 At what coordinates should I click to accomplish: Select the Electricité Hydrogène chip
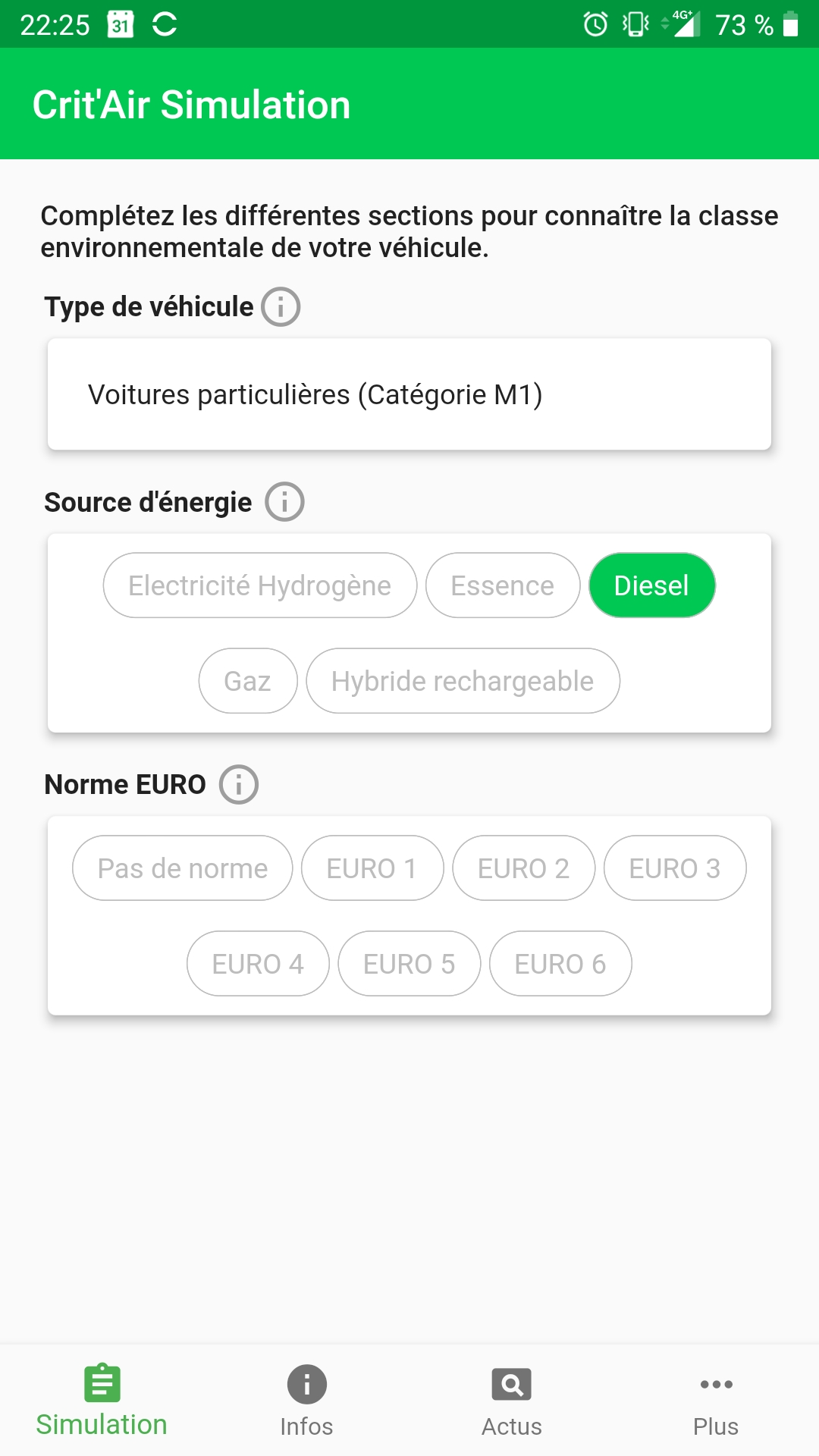point(260,585)
